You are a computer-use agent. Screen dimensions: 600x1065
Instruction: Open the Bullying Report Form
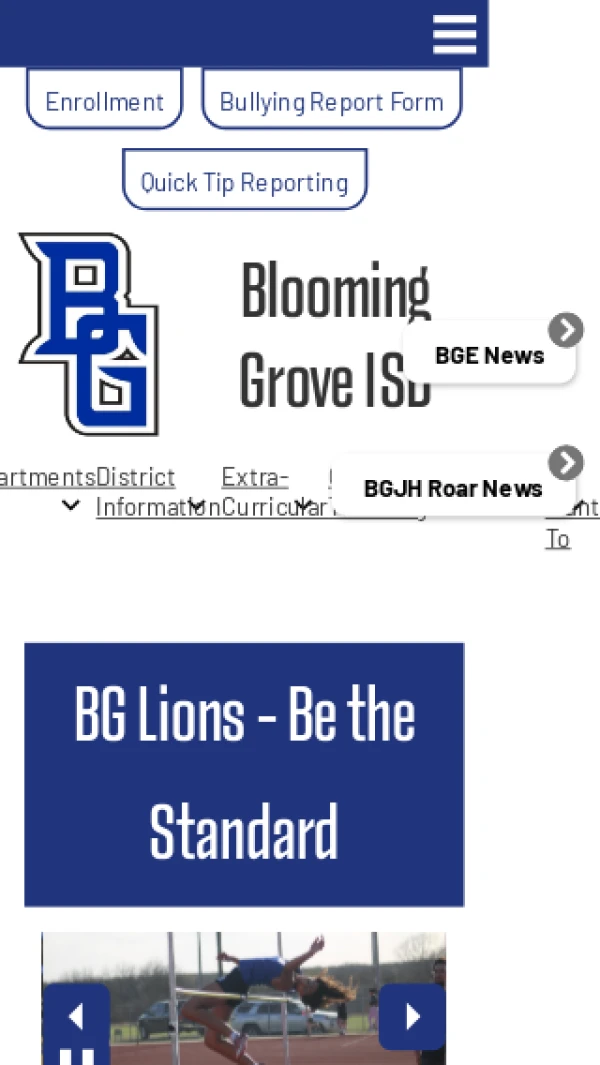click(331, 101)
